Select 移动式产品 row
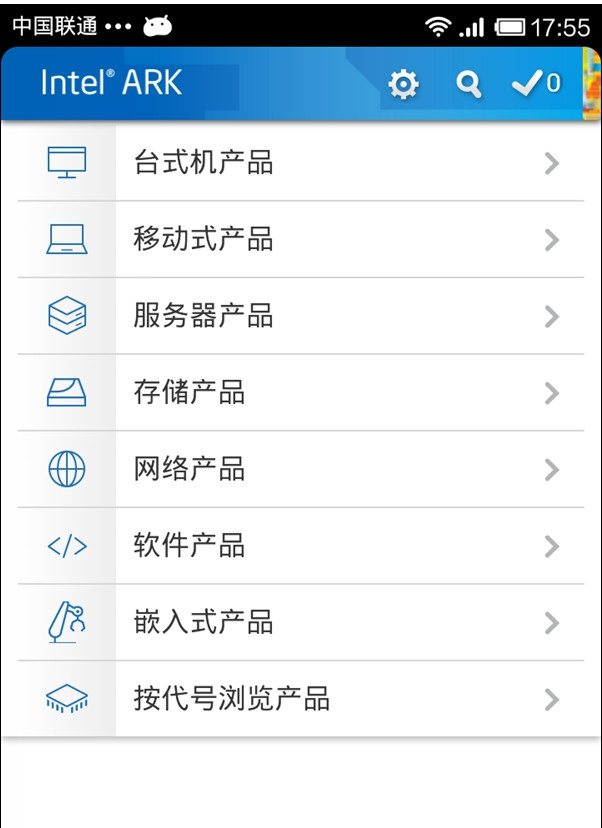Image resolution: width=602 pixels, height=828 pixels. [x=301, y=240]
